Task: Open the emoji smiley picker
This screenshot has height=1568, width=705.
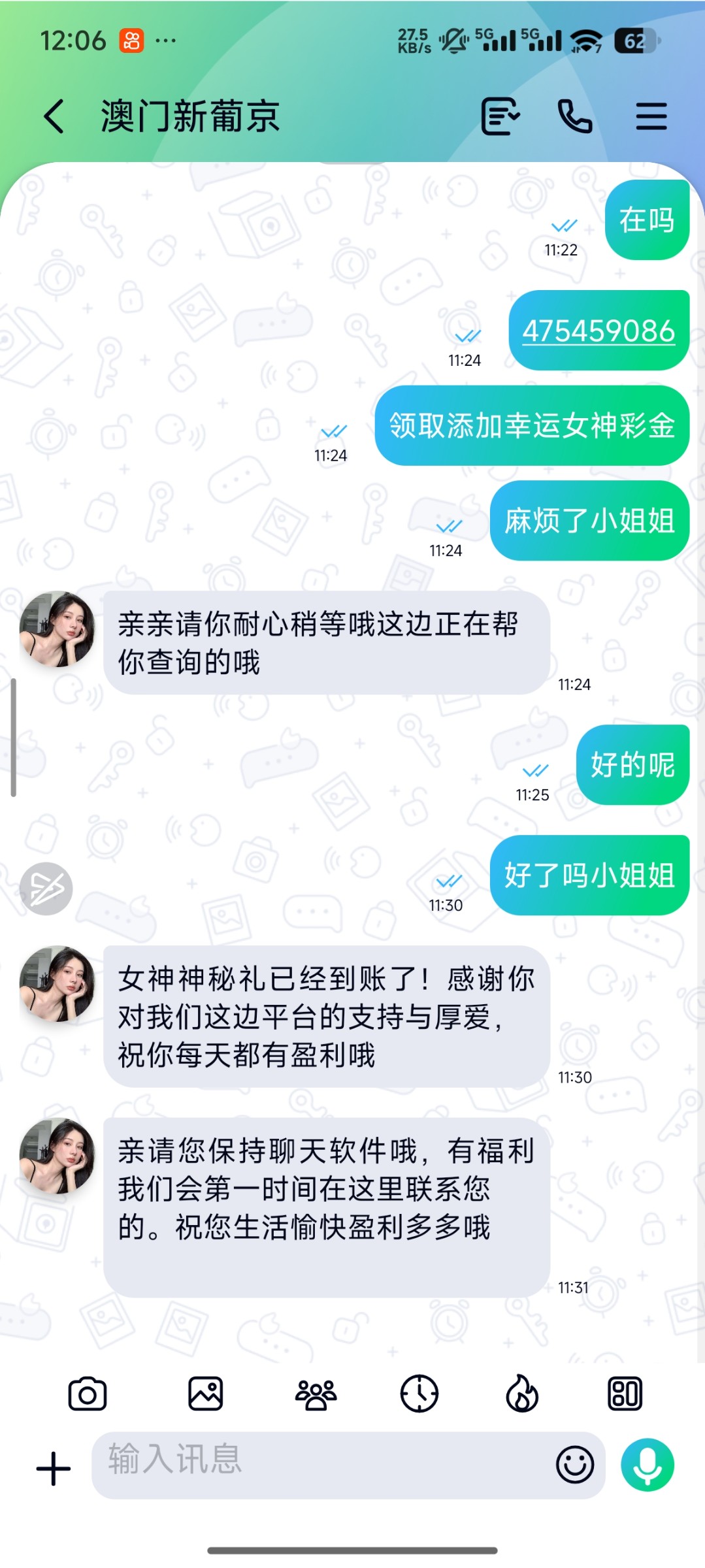Action: 575,1465
